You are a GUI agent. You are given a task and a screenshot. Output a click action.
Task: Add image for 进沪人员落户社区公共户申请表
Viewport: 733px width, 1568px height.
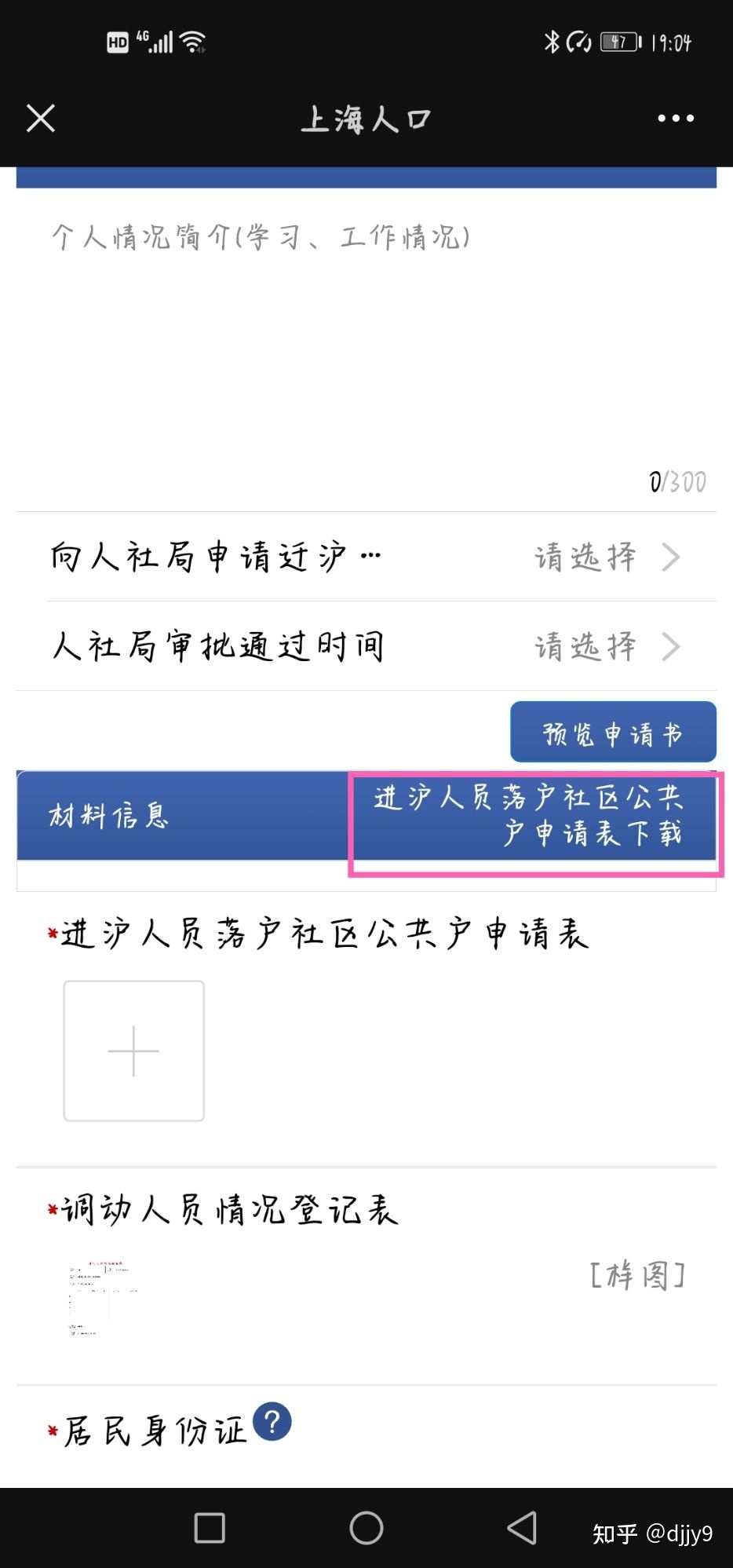[134, 1051]
